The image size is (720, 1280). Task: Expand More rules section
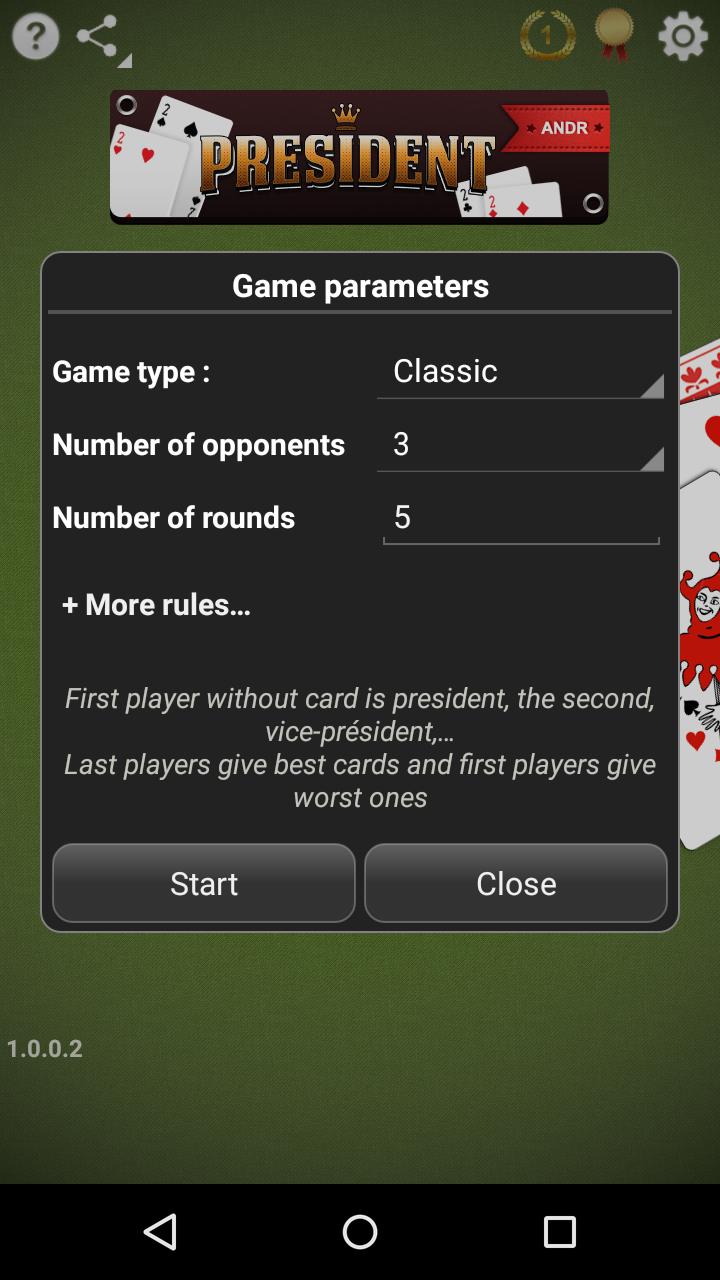(x=156, y=605)
